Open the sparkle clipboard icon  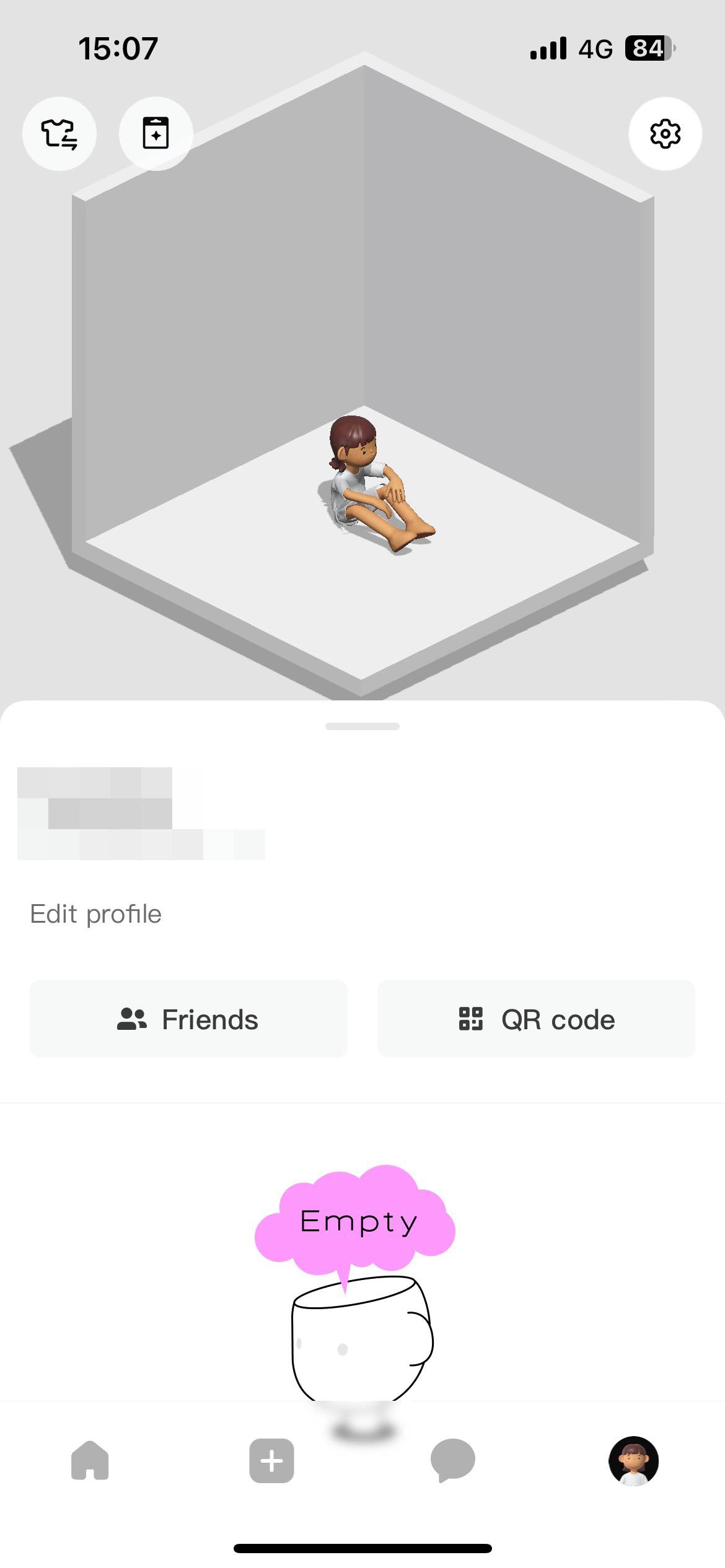[156, 134]
